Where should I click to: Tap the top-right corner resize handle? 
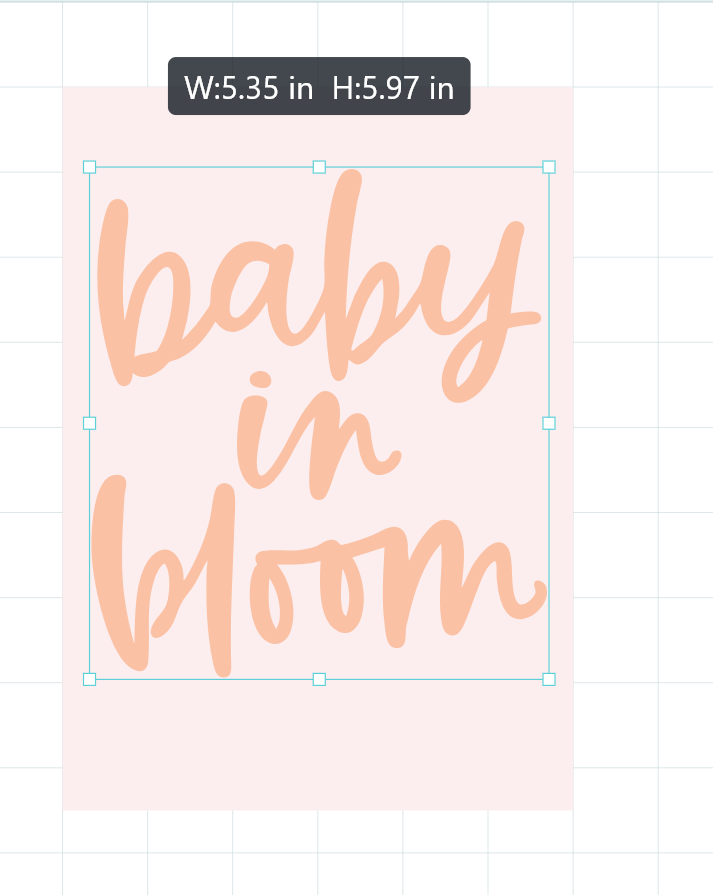[549, 167]
